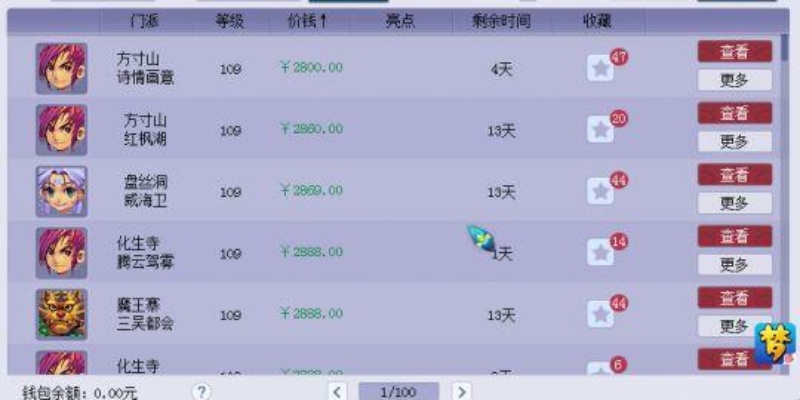This screenshot has width=800, height=400.
Task: Open 更多 for 化生寺 腾云驾雾
Action: point(734,264)
